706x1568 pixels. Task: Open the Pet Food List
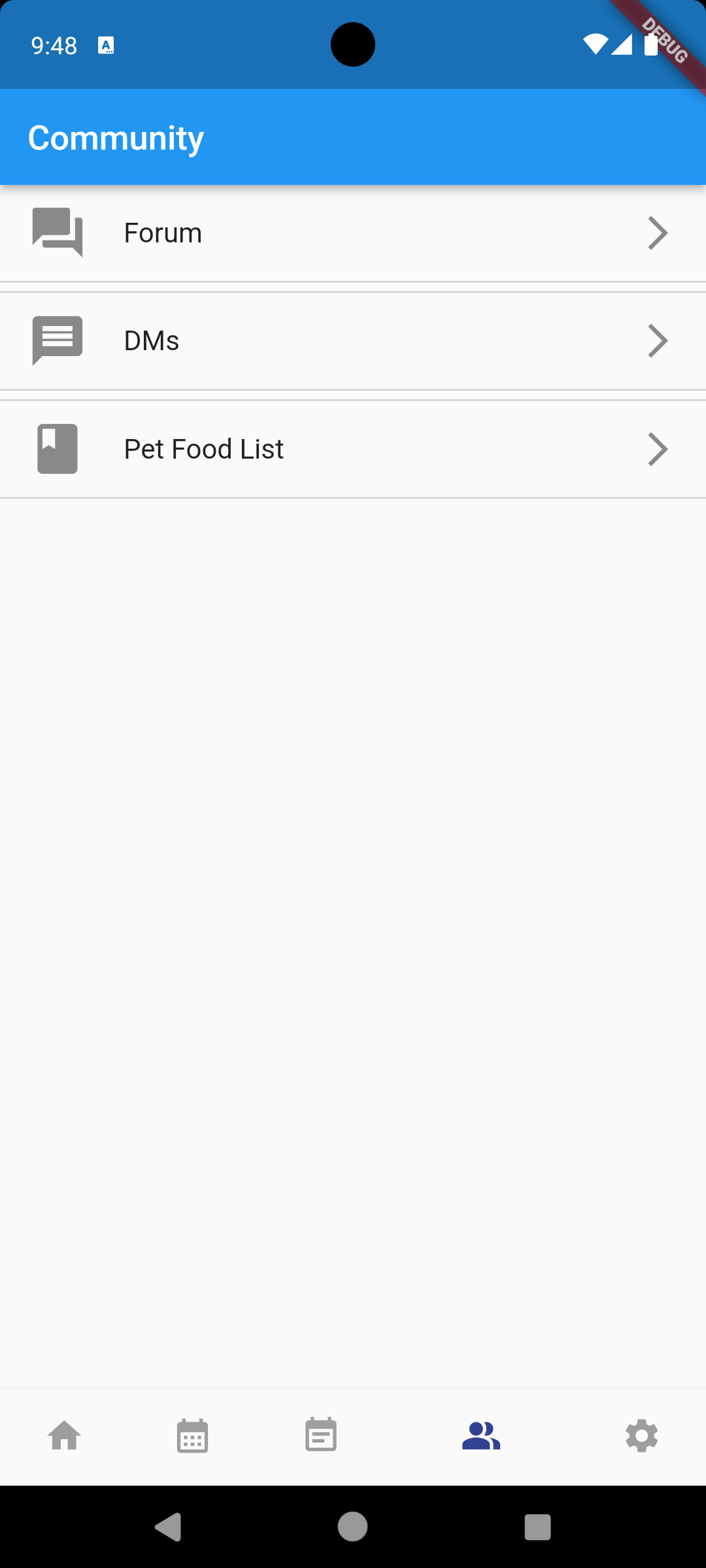coord(353,449)
